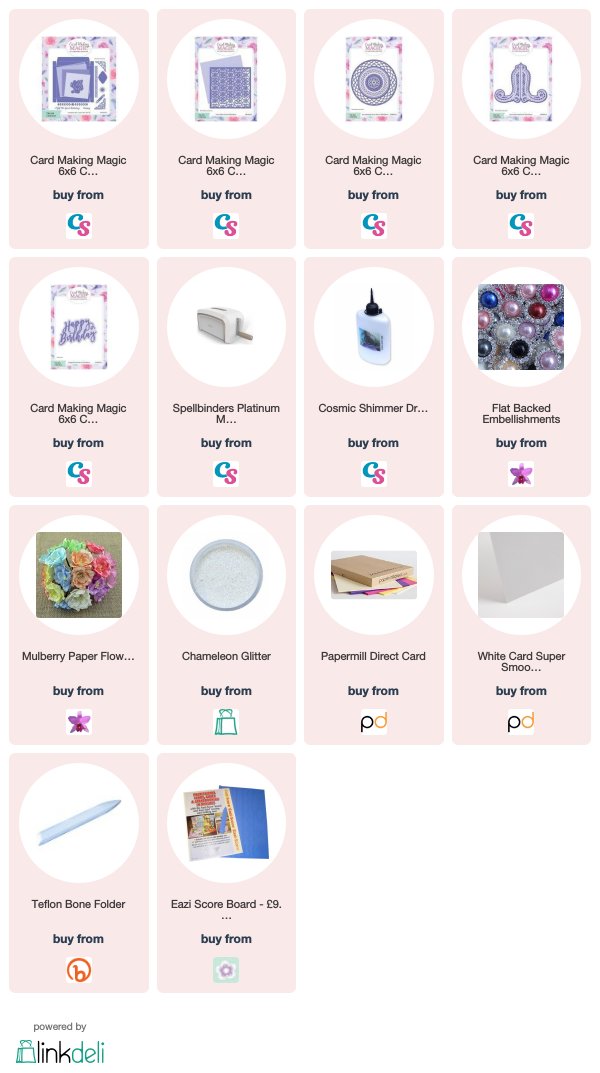Tap the pd store logo under Papermill Direct Card
This screenshot has width=600, height=1073.
374,722
